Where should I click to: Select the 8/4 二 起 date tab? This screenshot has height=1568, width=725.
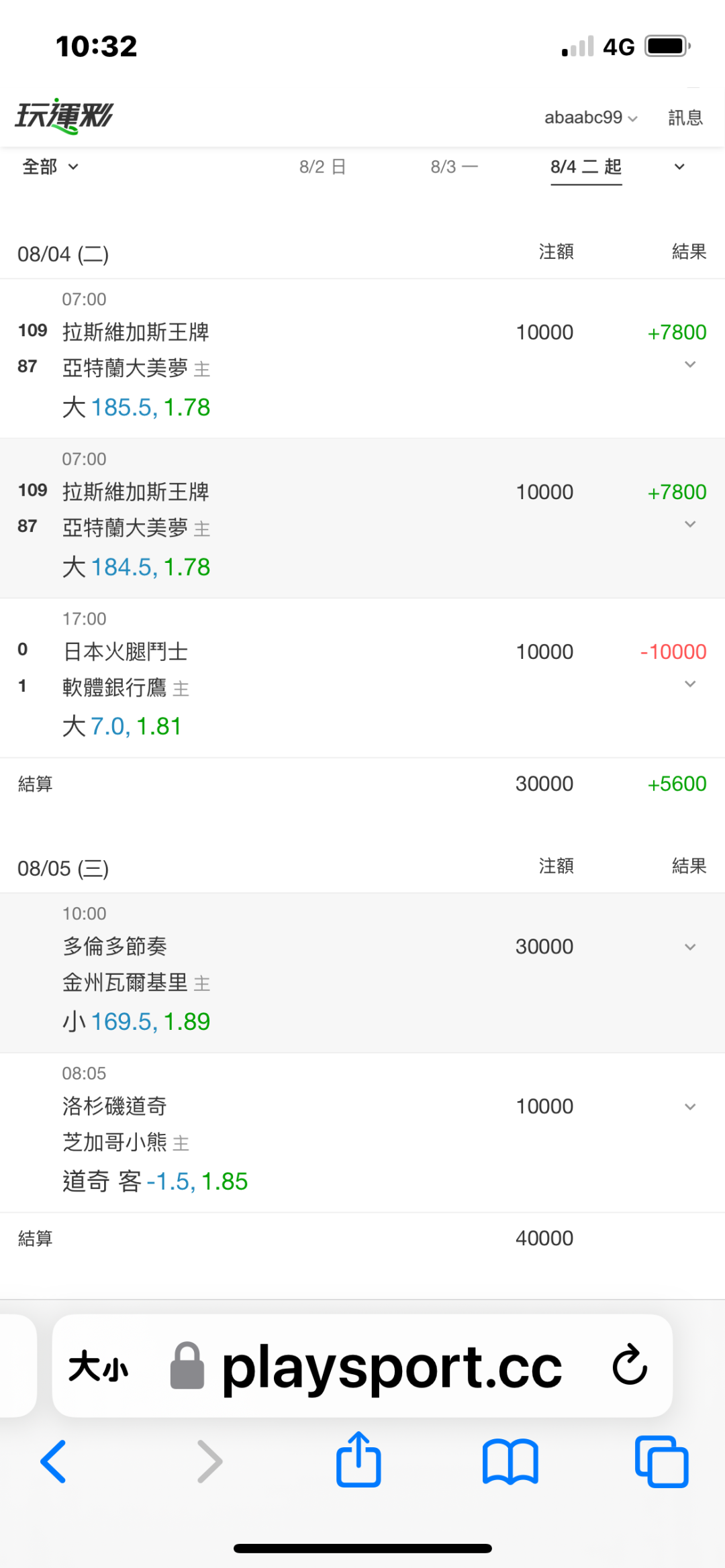(x=586, y=166)
